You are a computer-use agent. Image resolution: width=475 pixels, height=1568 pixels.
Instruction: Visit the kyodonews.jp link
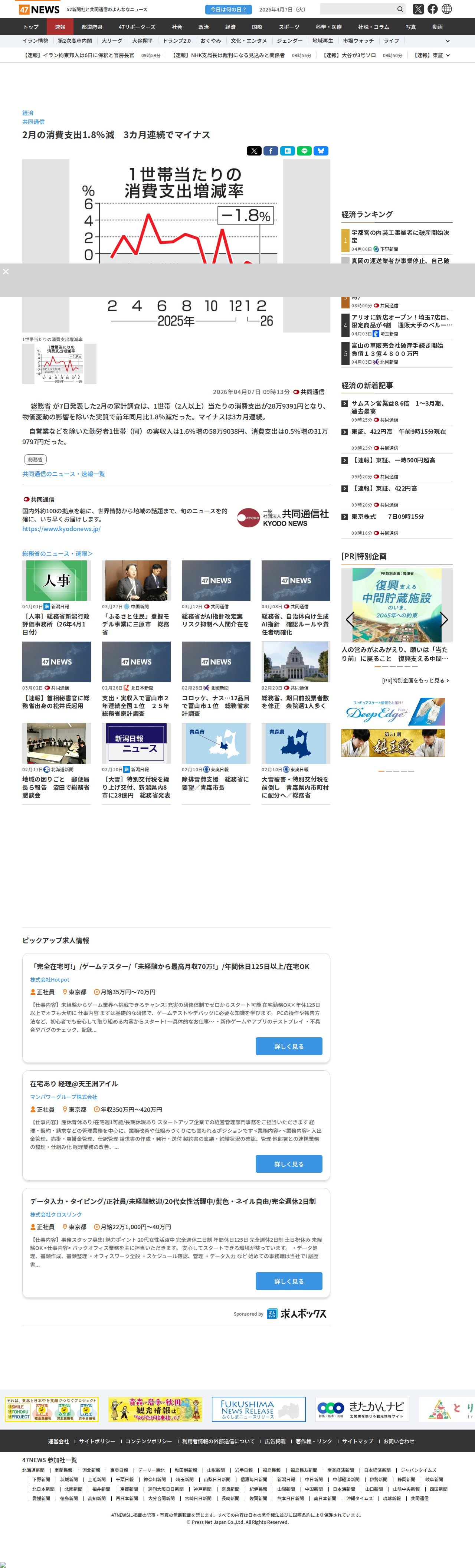click(x=61, y=529)
